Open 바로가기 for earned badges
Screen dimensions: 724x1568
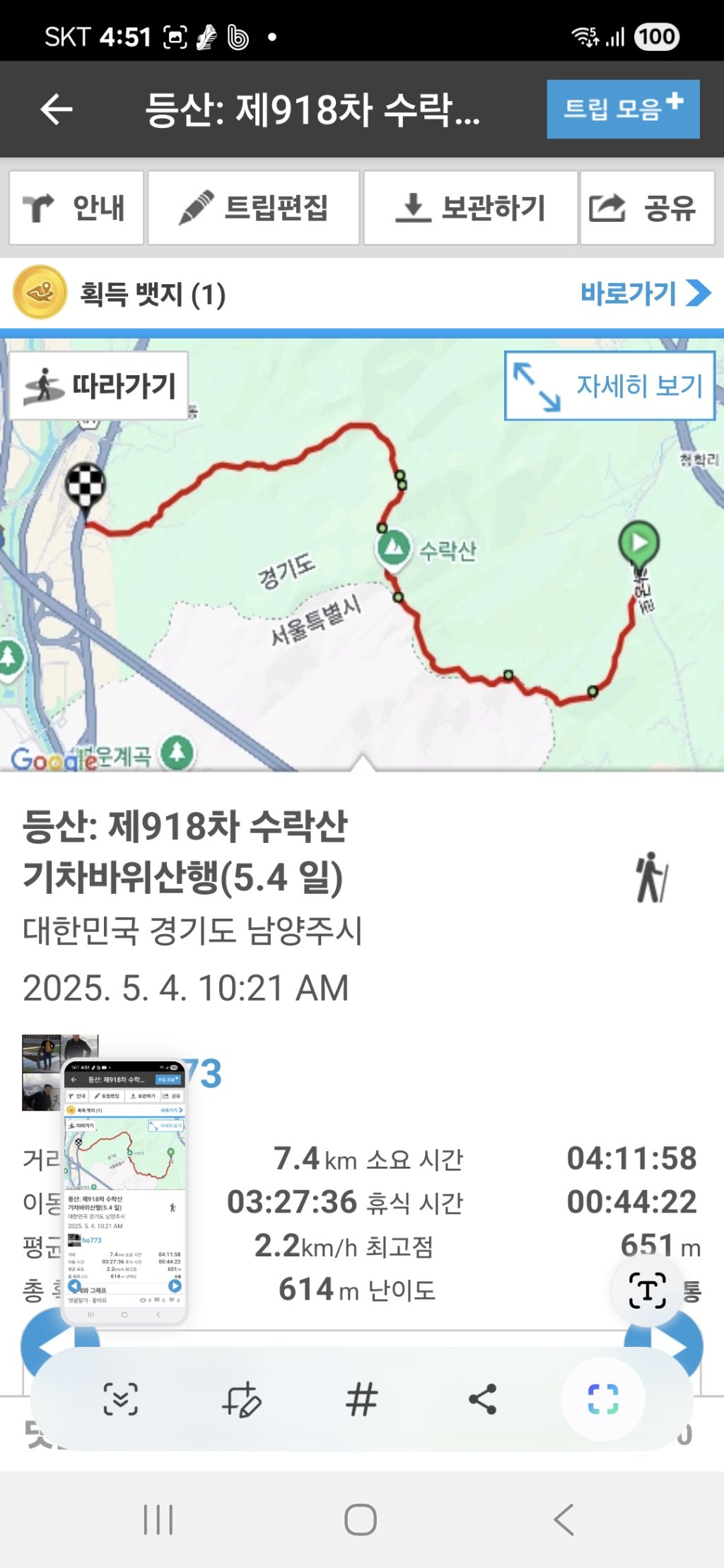[x=644, y=293]
